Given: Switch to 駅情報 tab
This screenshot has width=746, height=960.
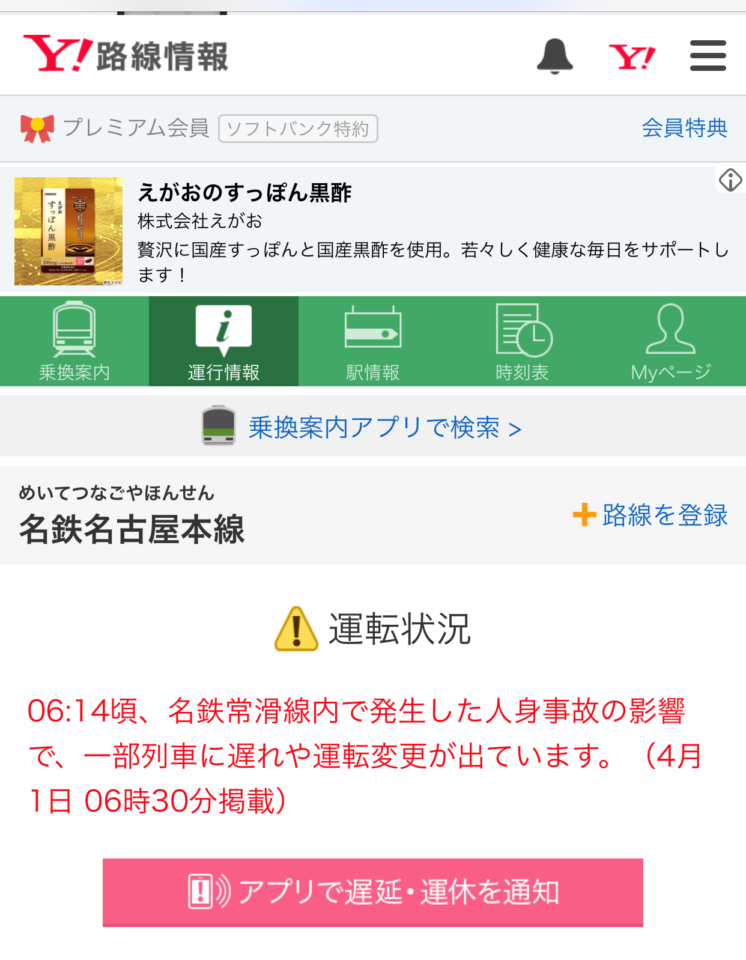Looking at the screenshot, I should coord(373,342).
